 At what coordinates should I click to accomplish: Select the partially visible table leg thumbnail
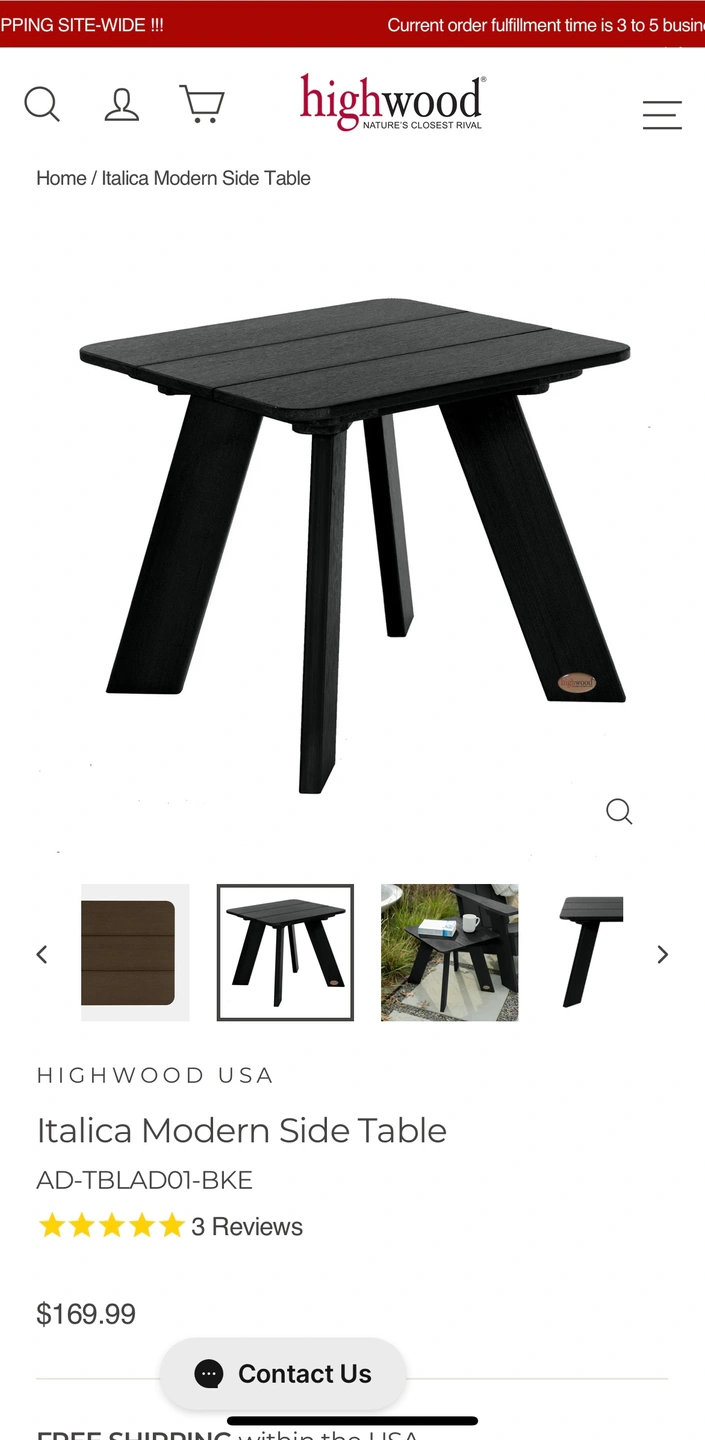(591, 953)
